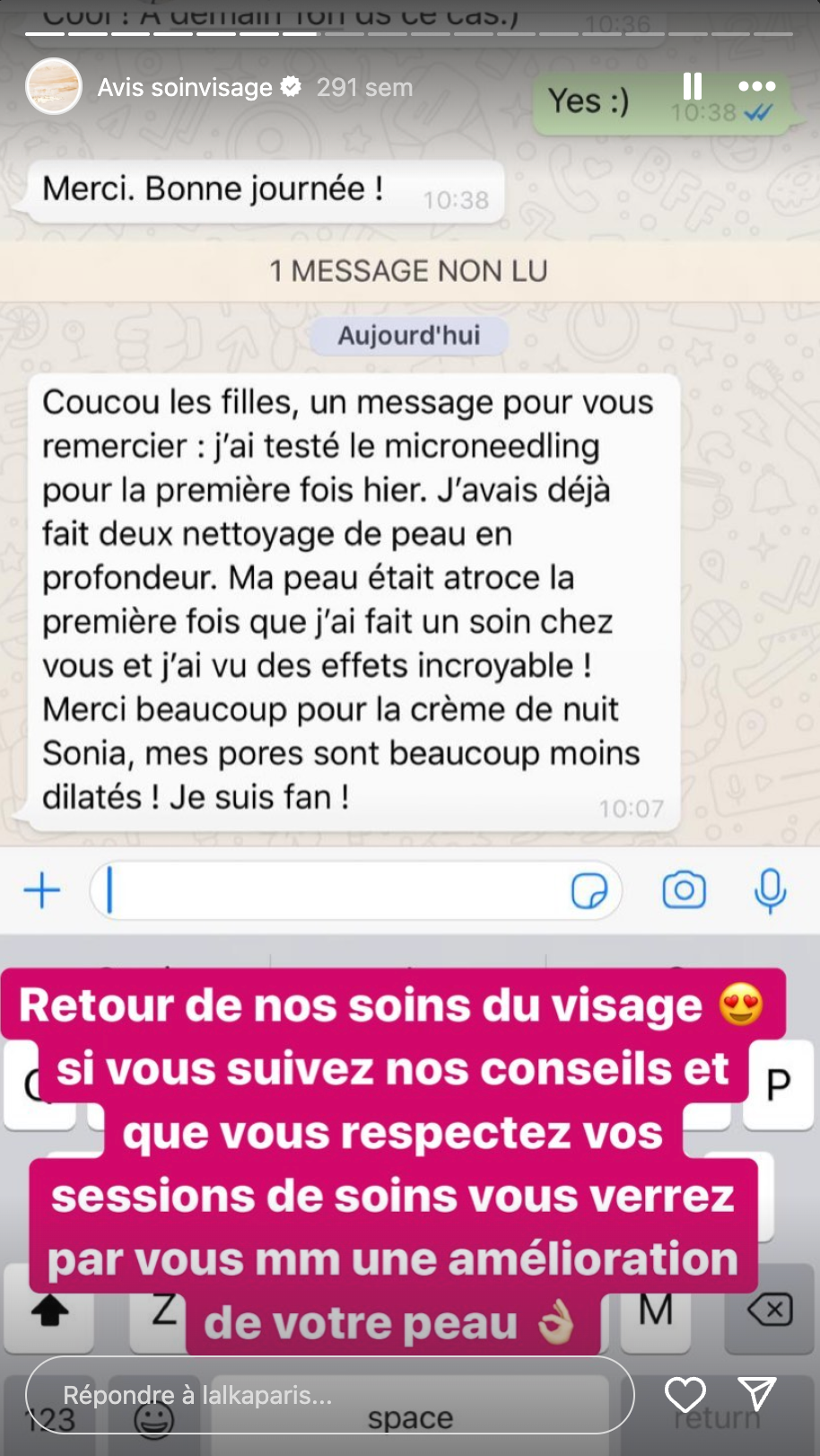Like this story with the heart

(x=685, y=1395)
